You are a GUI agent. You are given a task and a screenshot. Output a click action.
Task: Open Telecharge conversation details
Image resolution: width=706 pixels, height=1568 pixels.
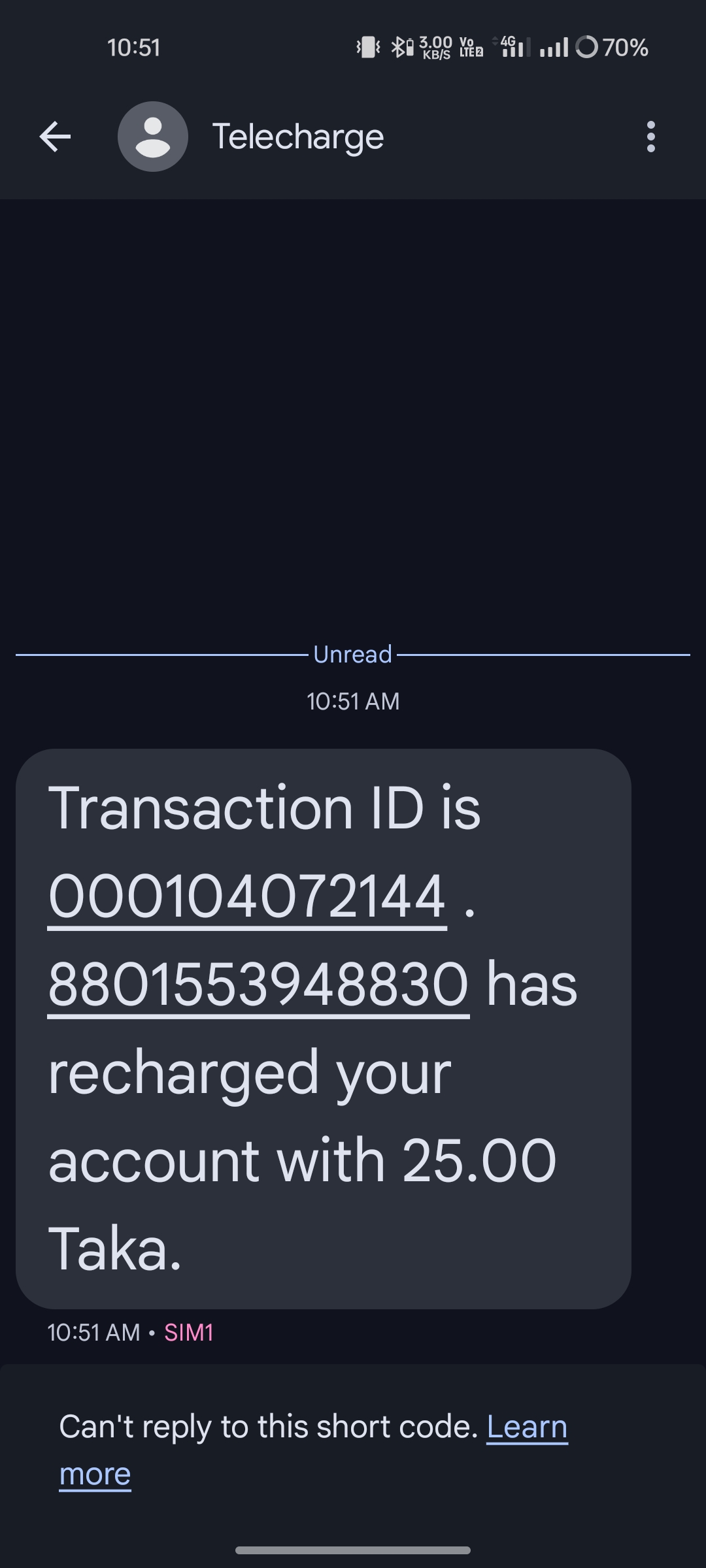coord(298,137)
